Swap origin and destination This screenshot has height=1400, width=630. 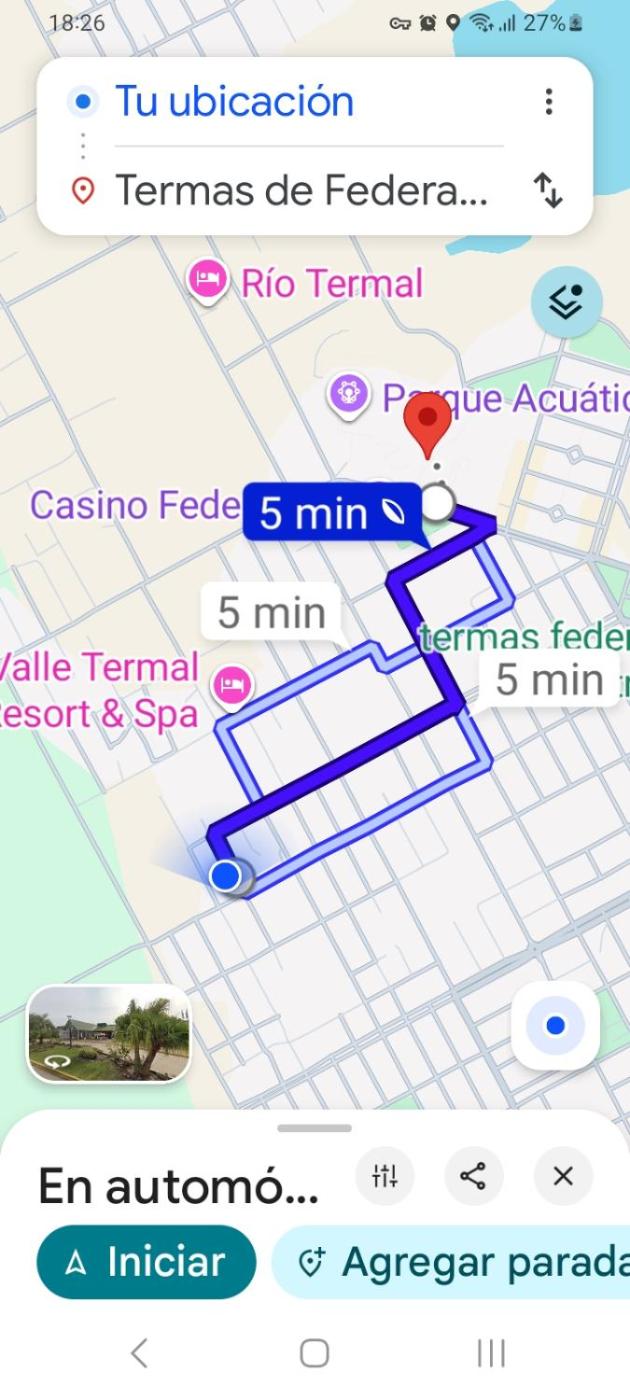pos(548,189)
